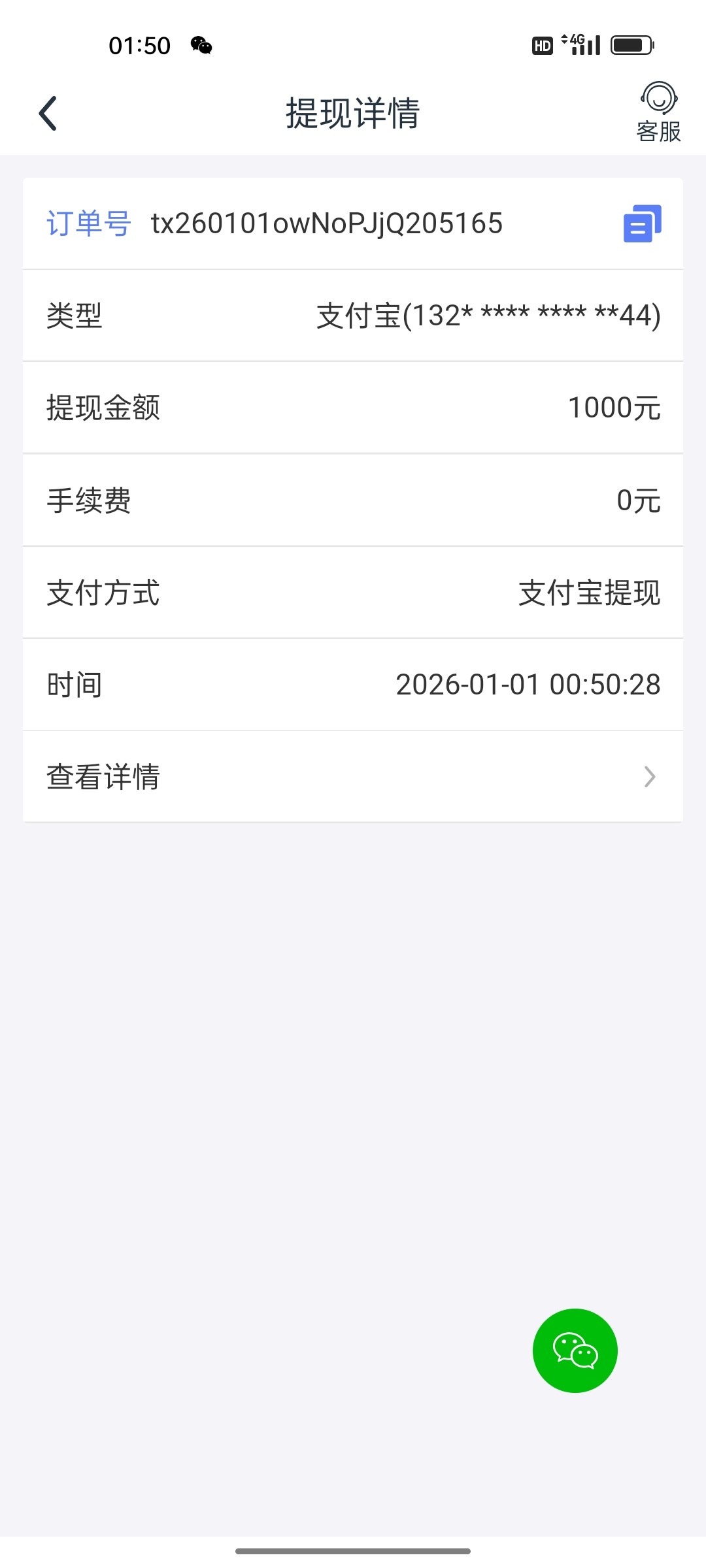The image size is (706, 1568).
Task: Go back from withdrawal details
Action: (48, 114)
